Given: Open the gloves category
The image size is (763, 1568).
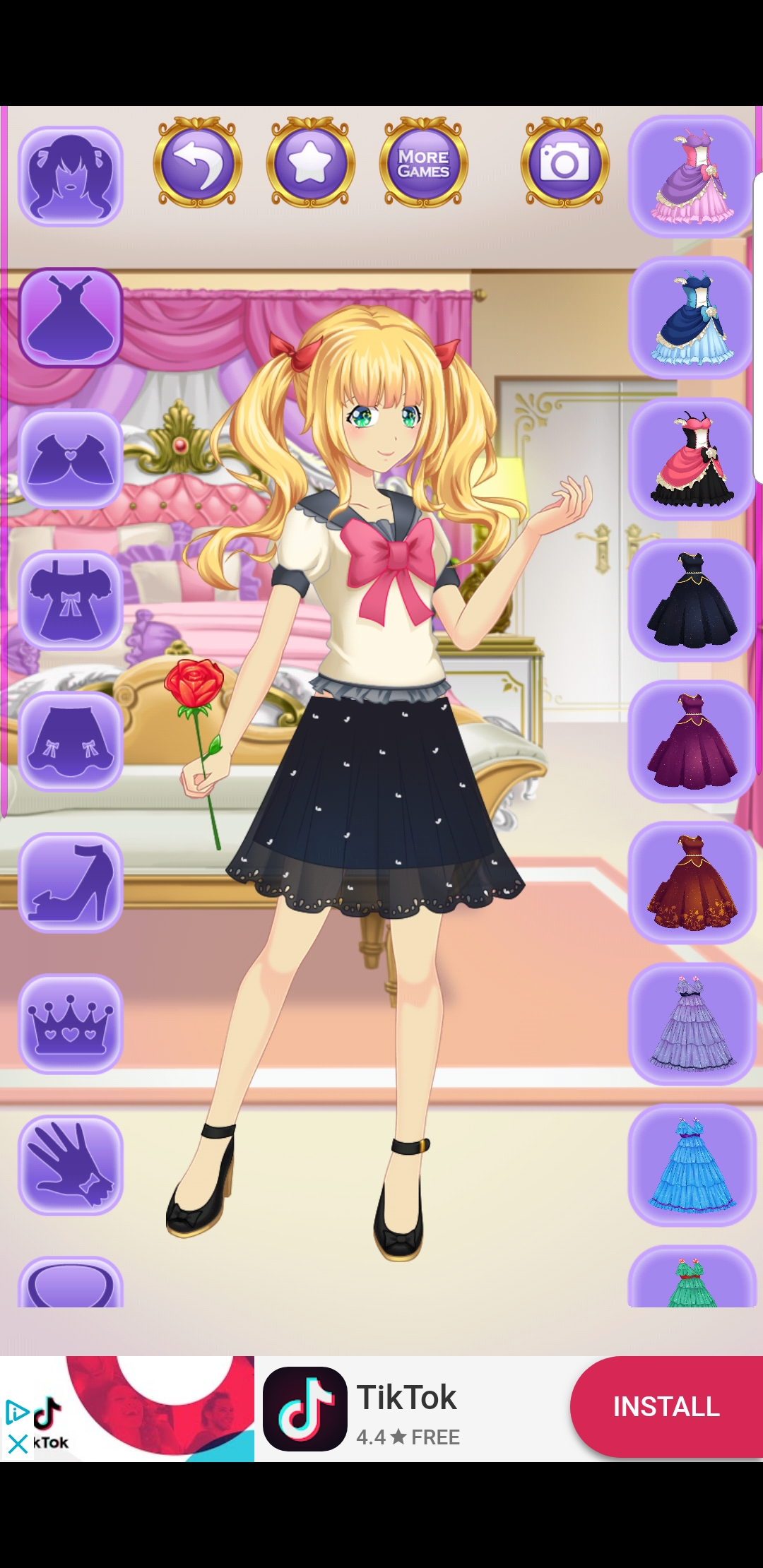Looking at the screenshot, I should click(x=71, y=1165).
